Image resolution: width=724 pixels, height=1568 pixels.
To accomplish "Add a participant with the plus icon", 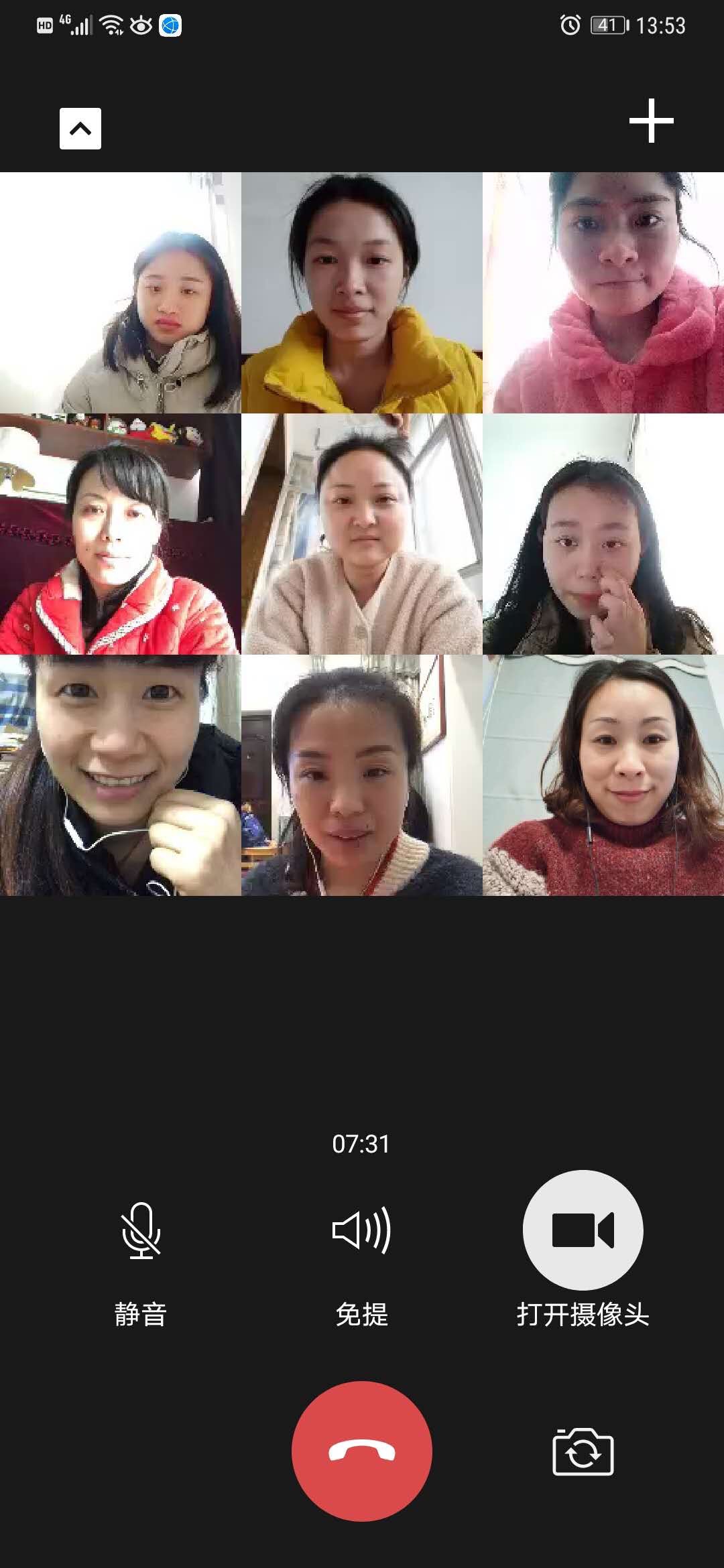I will click(x=651, y=121).
